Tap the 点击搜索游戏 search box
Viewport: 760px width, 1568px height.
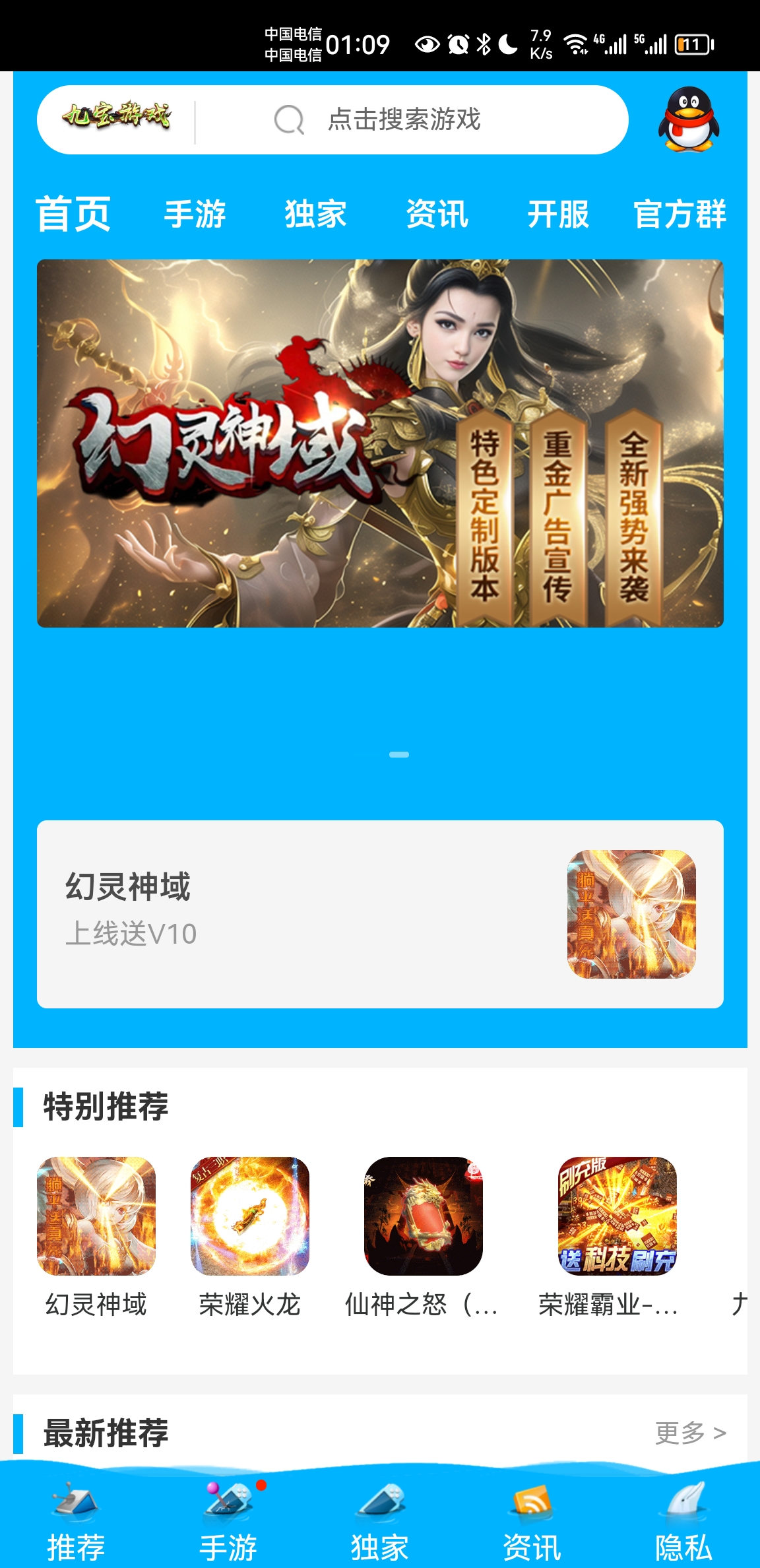404,120
